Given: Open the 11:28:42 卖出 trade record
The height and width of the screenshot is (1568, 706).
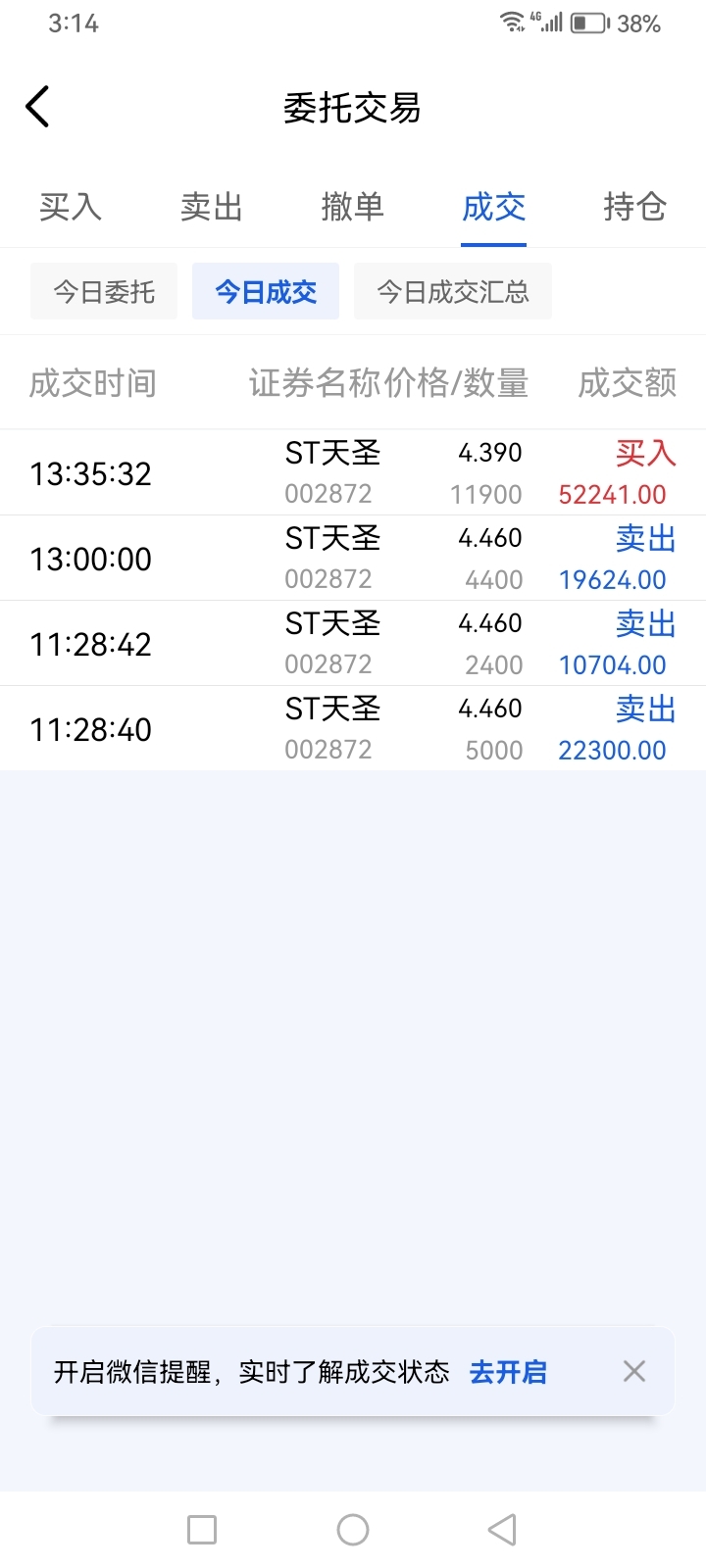Looking at the screenshot, I should point(353,644).
